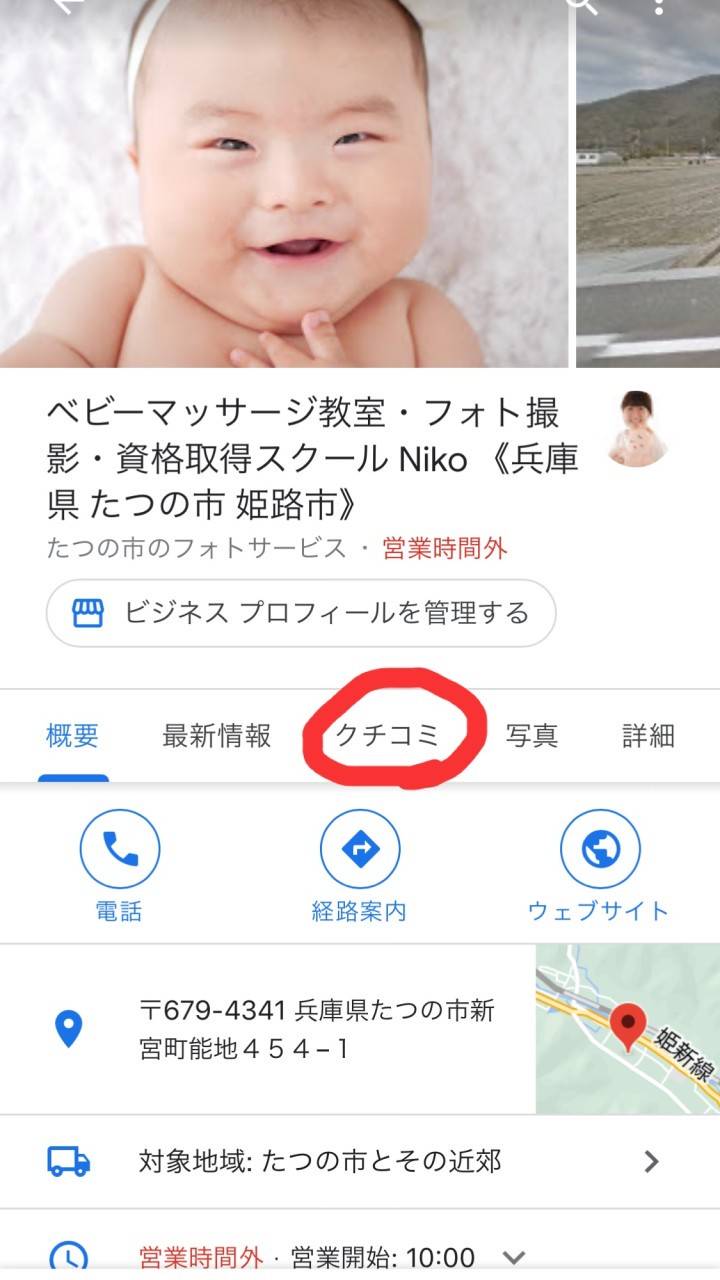Open the クチコミ tab
Screen dimensions: 720x1280
[x=388, y=736]
